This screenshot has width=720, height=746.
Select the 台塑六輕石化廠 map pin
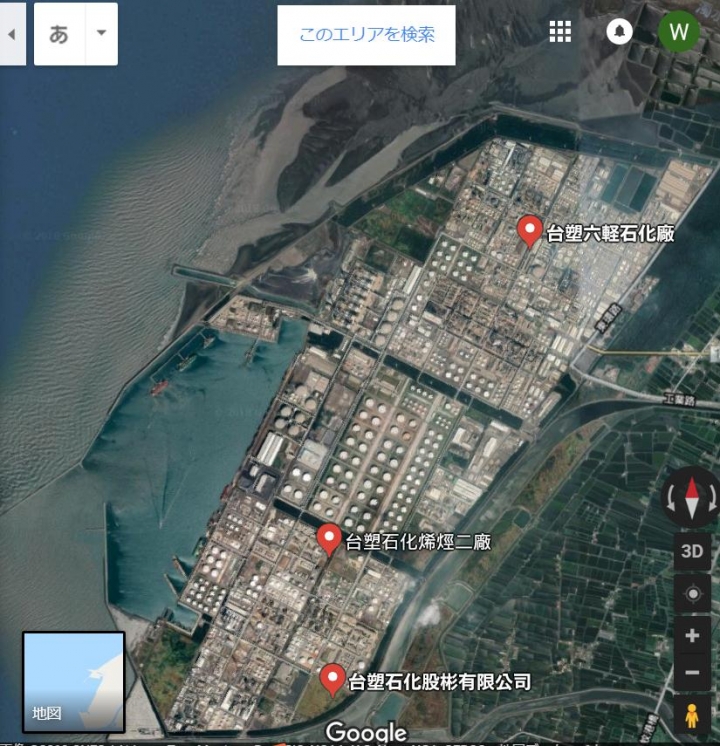pyautogui.click(x=530, y=231)
